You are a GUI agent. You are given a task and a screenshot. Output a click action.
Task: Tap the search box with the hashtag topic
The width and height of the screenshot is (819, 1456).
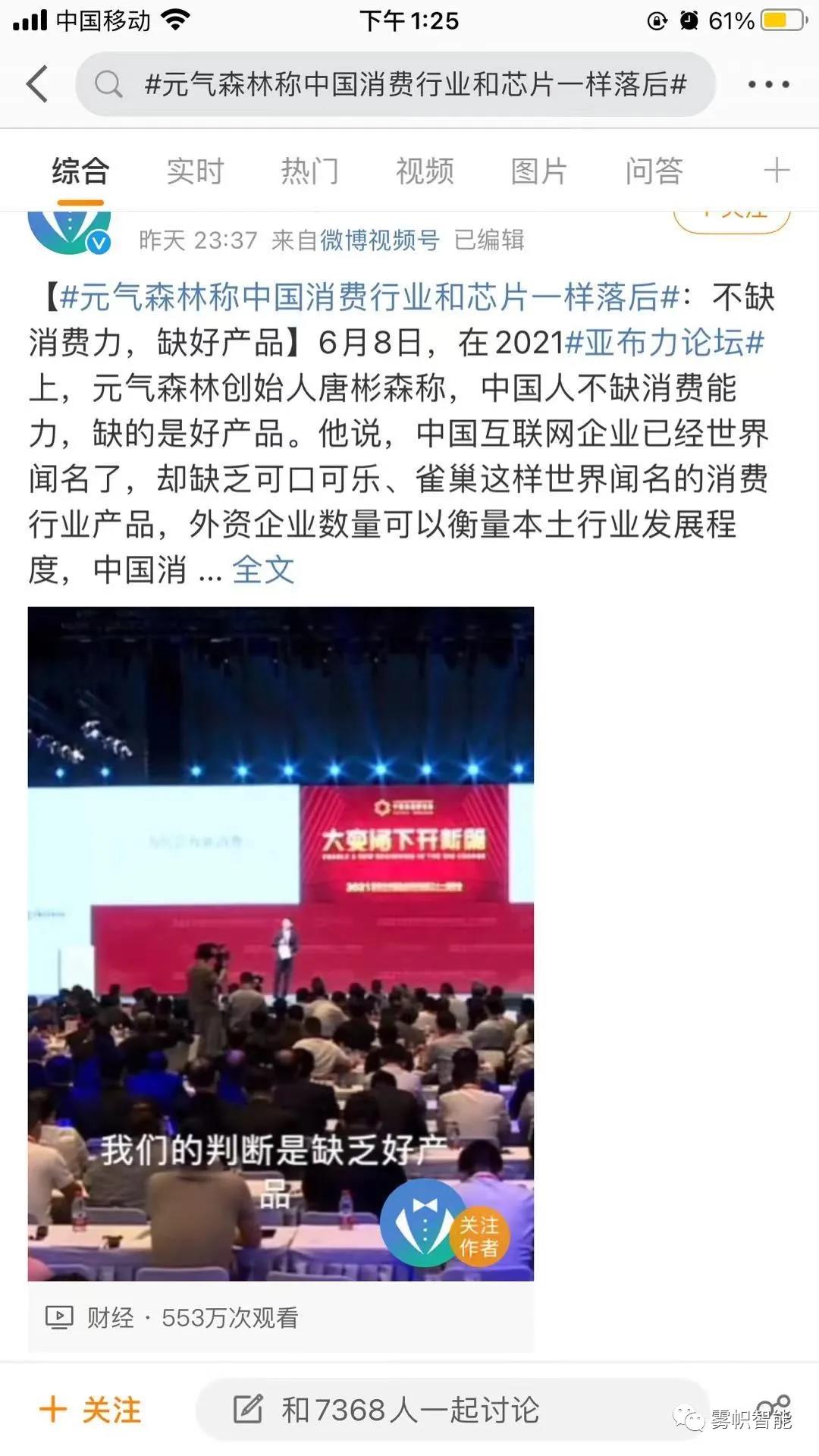click(394, 84)
